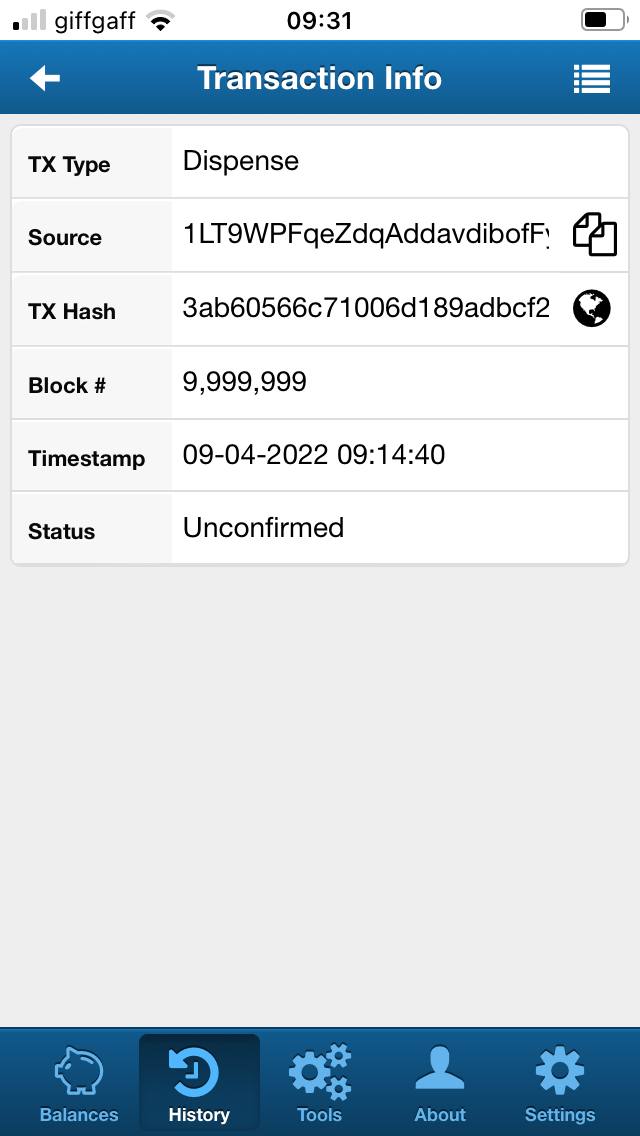
Task: Open the Settings tab
Action: (x=560, y=1084)
